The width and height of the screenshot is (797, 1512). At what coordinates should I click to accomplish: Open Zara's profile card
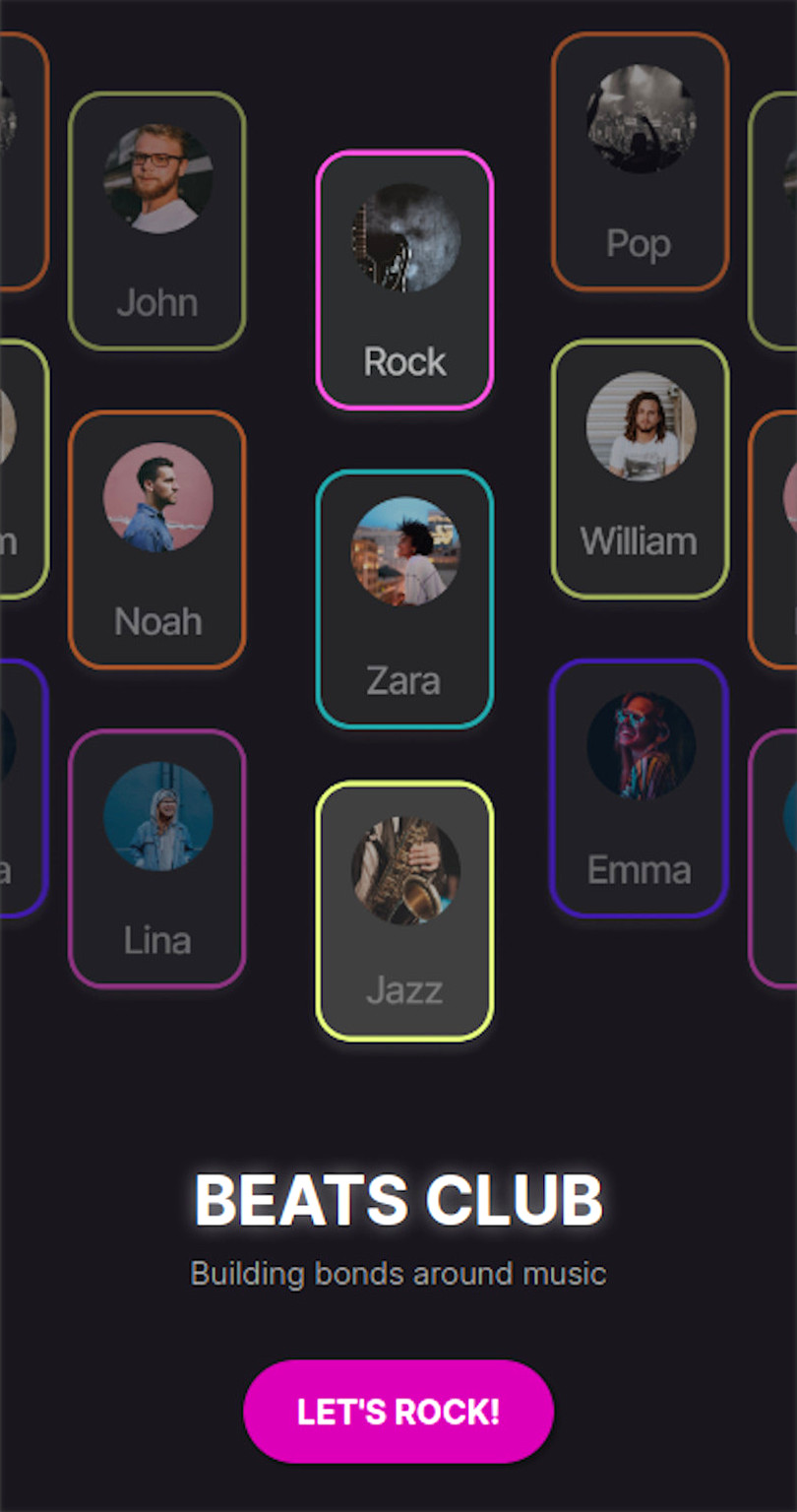tap(404, 599)
